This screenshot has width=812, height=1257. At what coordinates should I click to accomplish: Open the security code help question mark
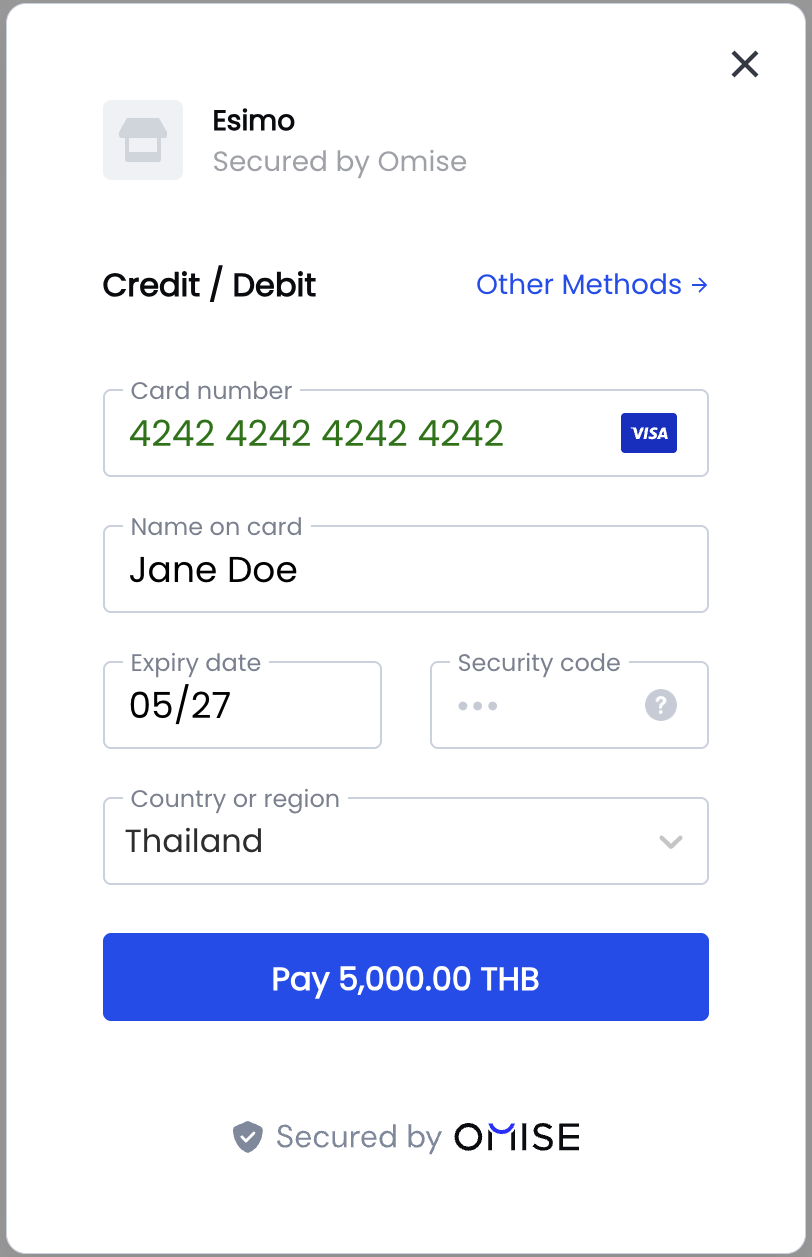pos(660,705)
